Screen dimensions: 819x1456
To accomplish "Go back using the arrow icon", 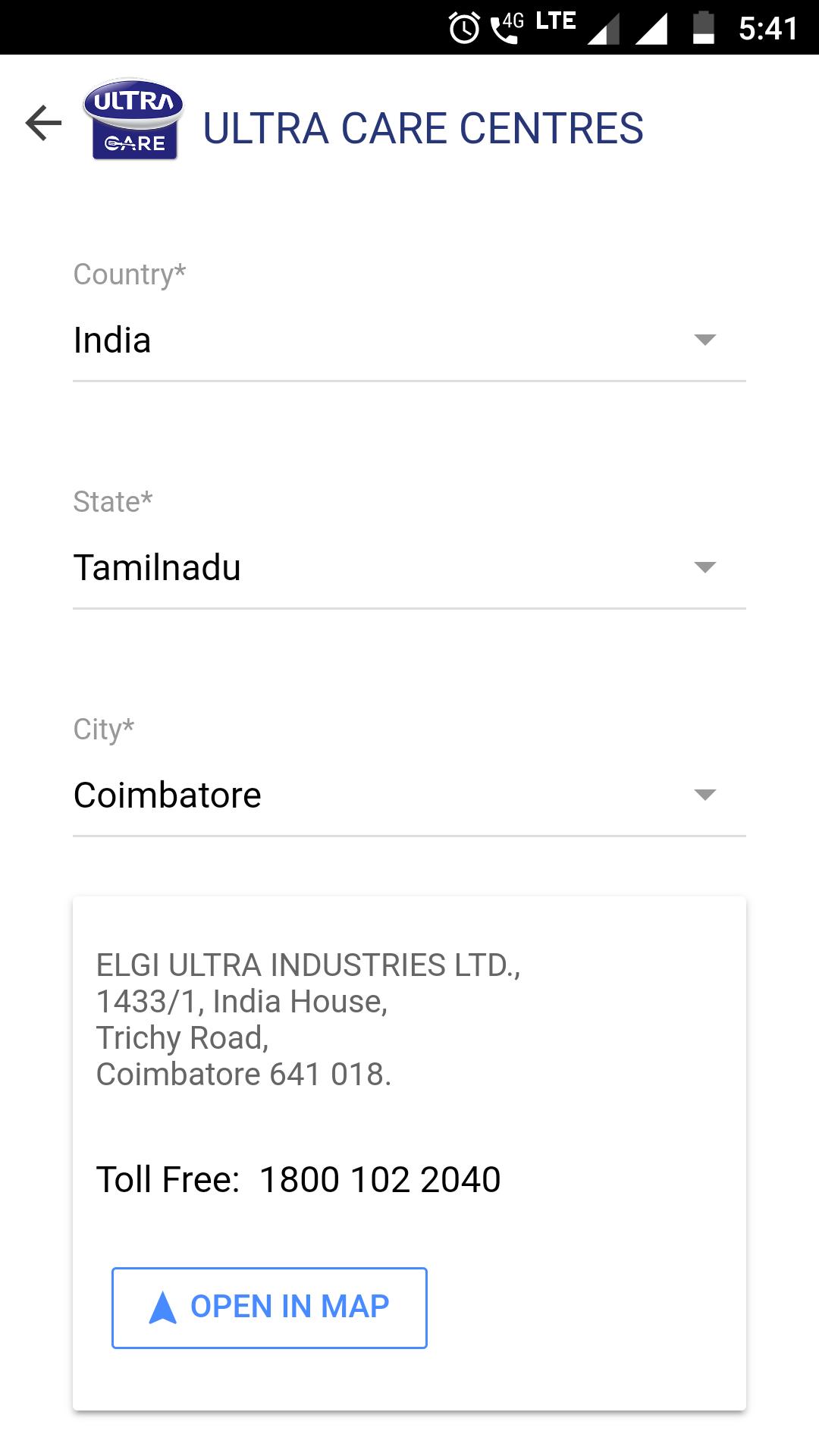I will (x=43, y=123).
